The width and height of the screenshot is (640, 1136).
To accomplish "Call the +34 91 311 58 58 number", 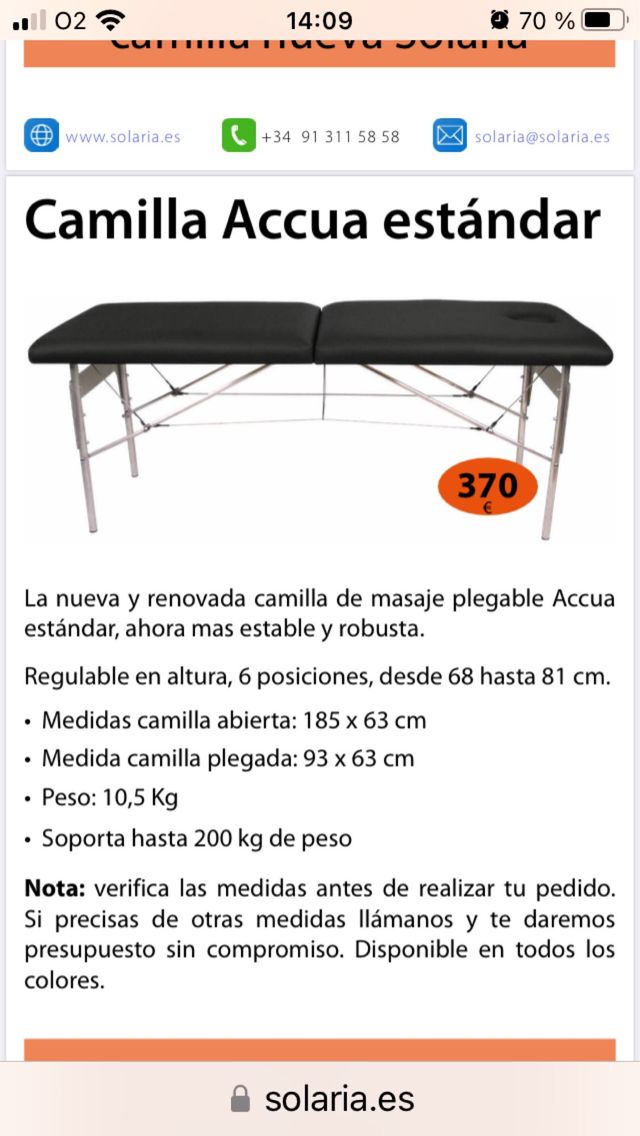I will pyautogui.click(x=329, y=137).
